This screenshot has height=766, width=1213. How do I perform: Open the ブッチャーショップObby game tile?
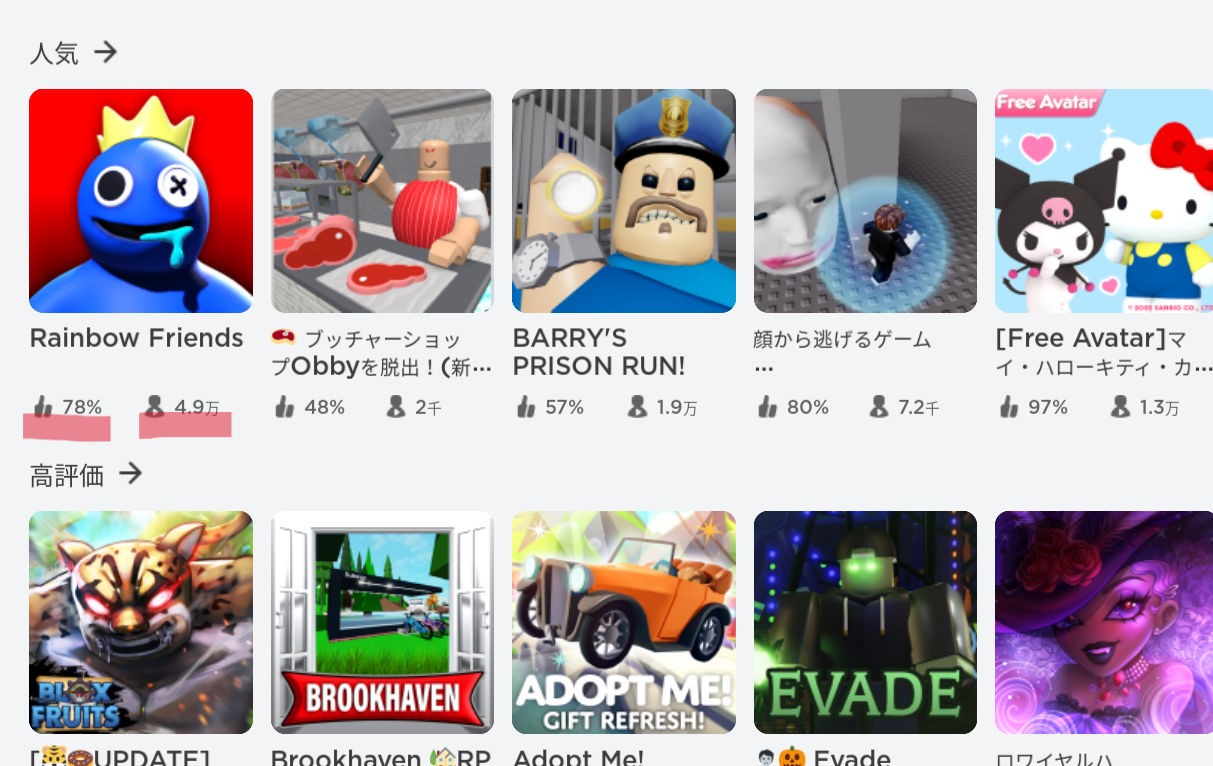(x=382, y=201)
